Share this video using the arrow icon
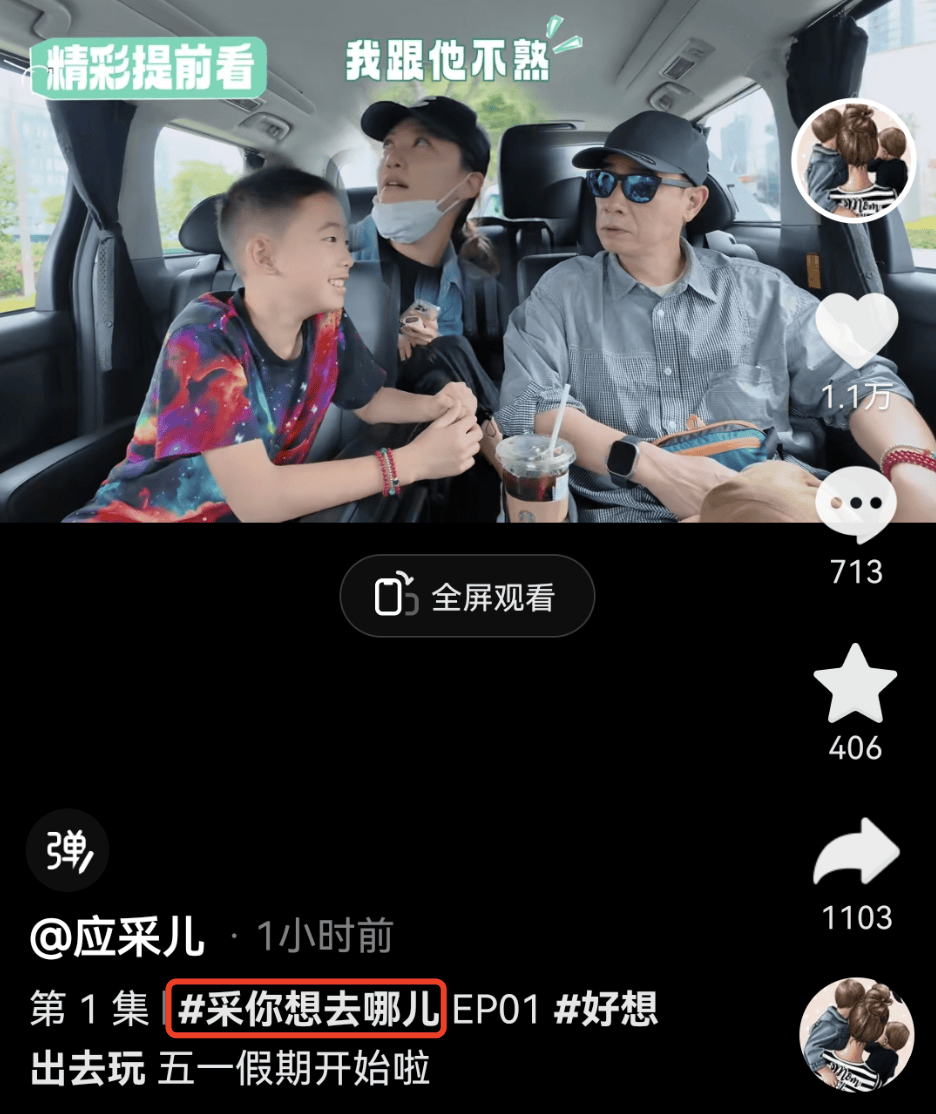 point(856,854)
